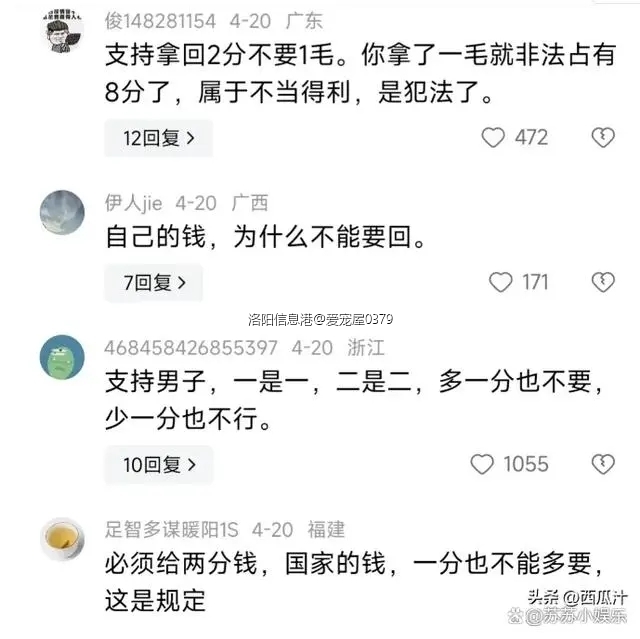This screenshot has width=640, height=639.
Task: Like the comment by 468458426855397
Action: point(482,464)
